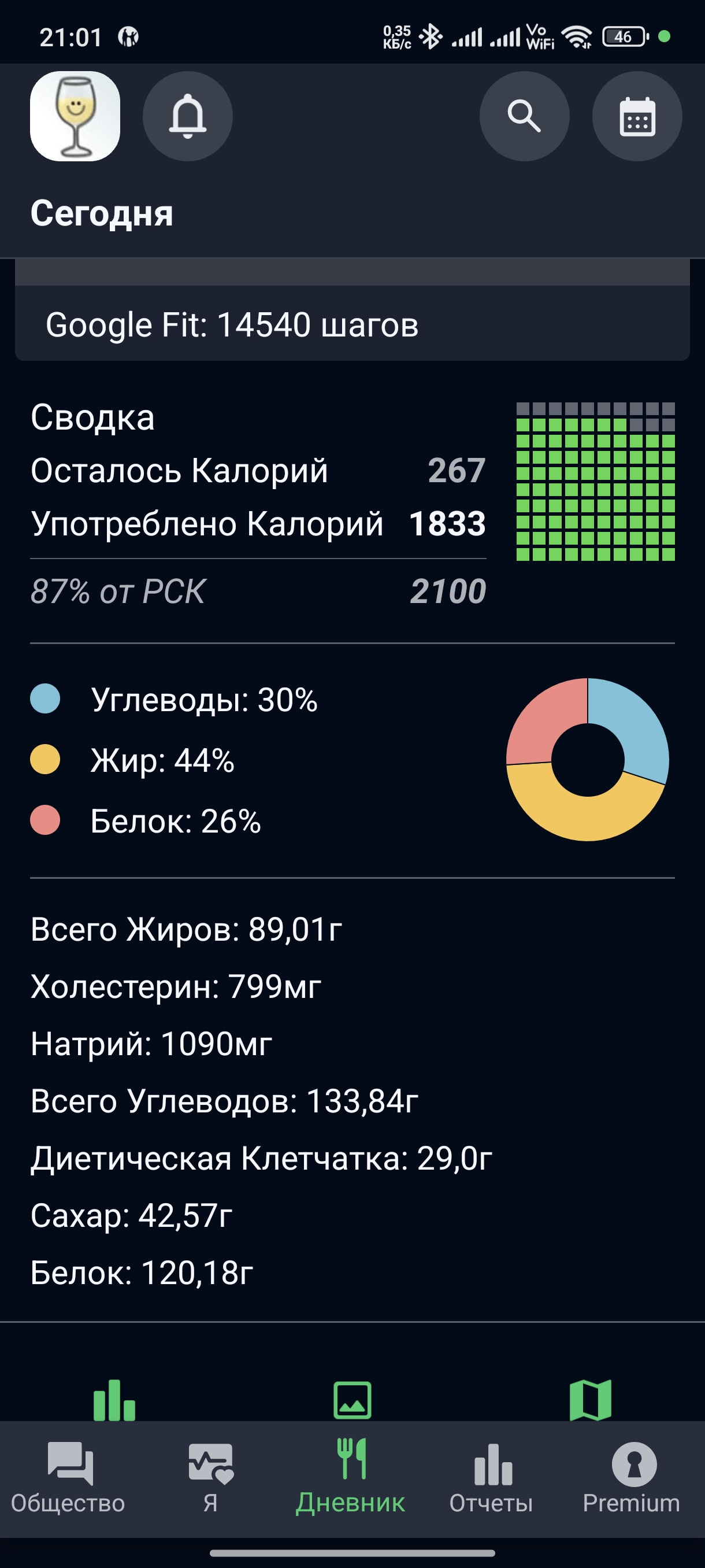Tap the green bar chart icon
This screenshot has height=1568, width=705.
(x=114, y=1400)
